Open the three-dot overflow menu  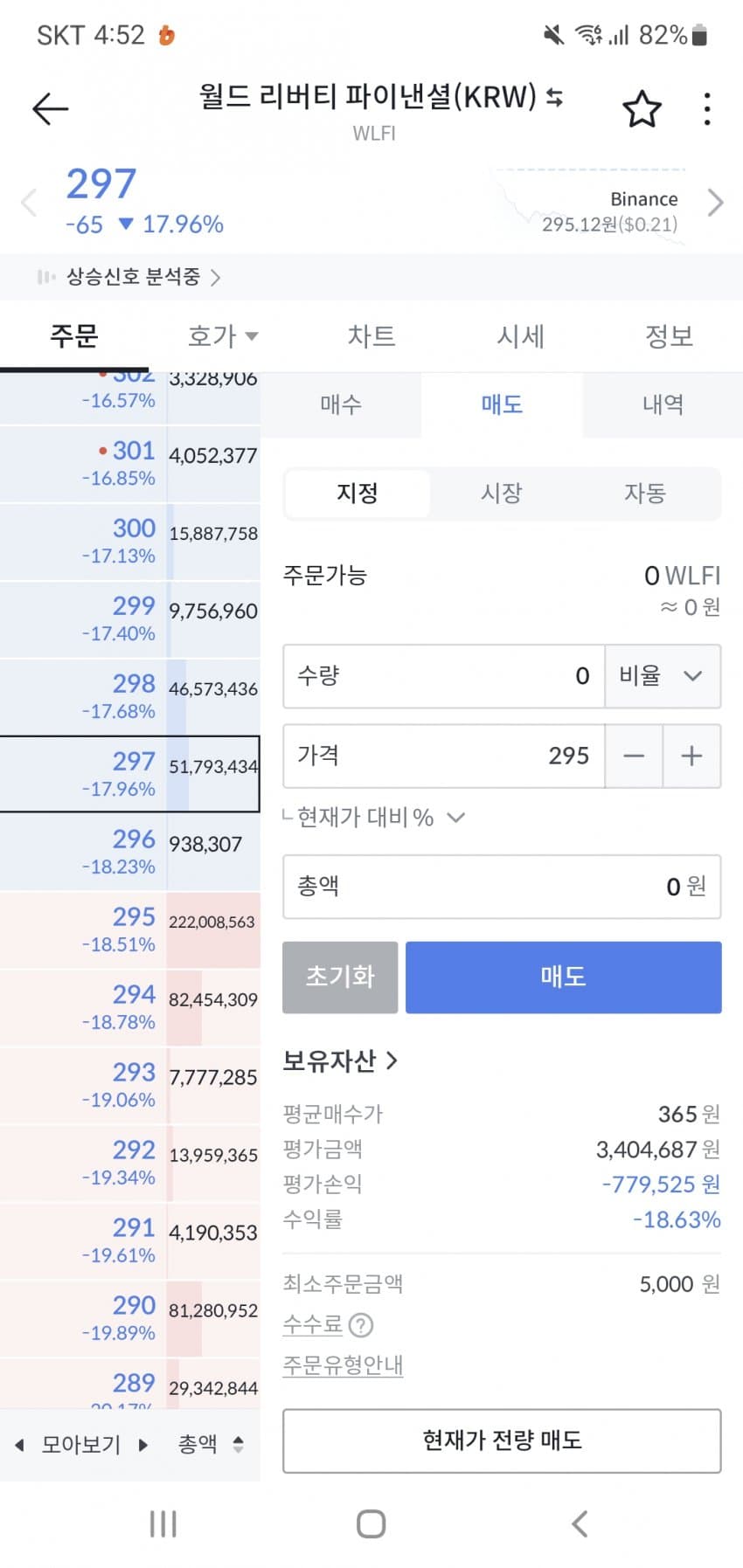pos(707,109)
